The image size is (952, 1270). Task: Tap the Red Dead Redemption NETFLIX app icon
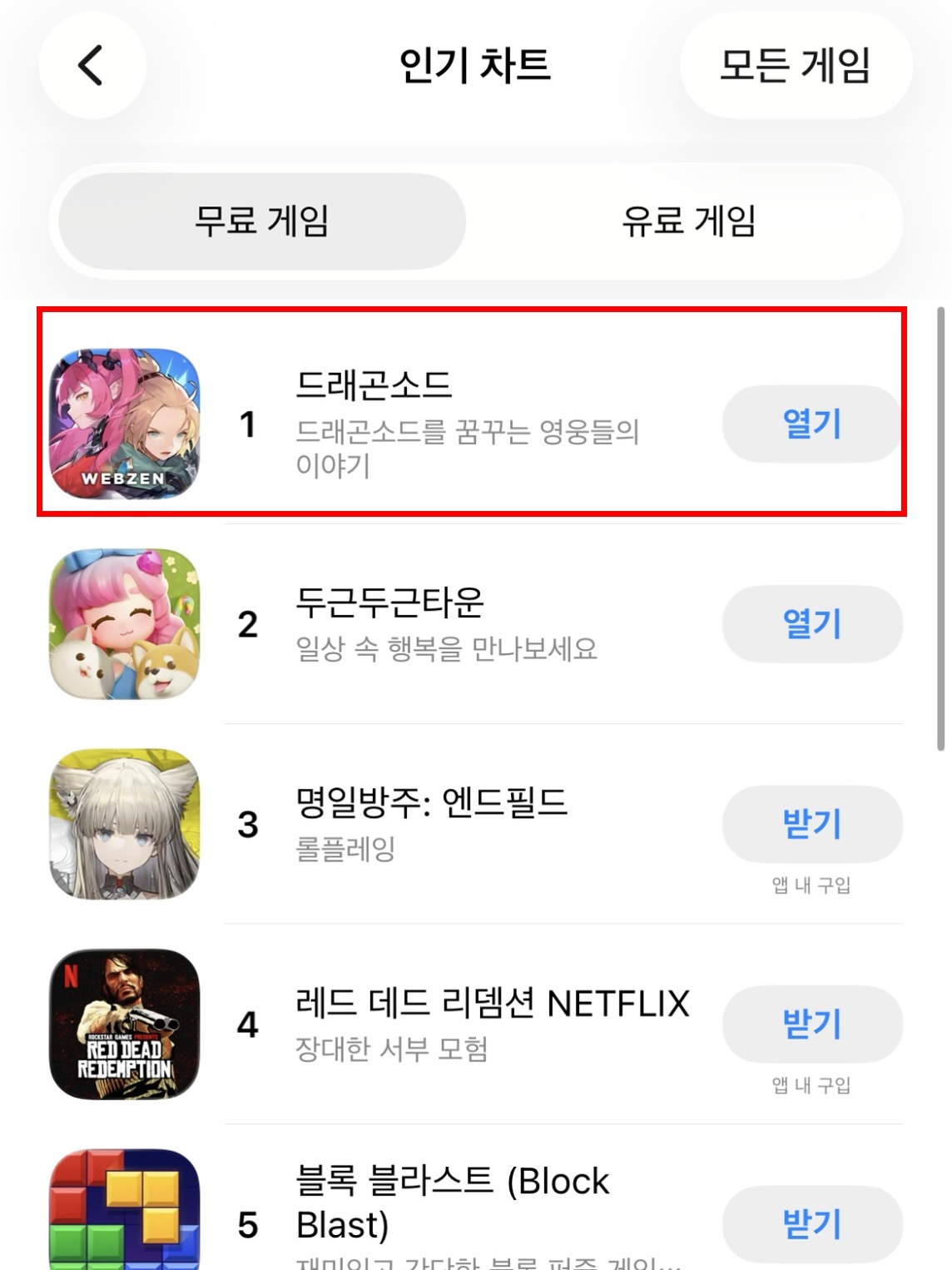[x=126, y=1025]
